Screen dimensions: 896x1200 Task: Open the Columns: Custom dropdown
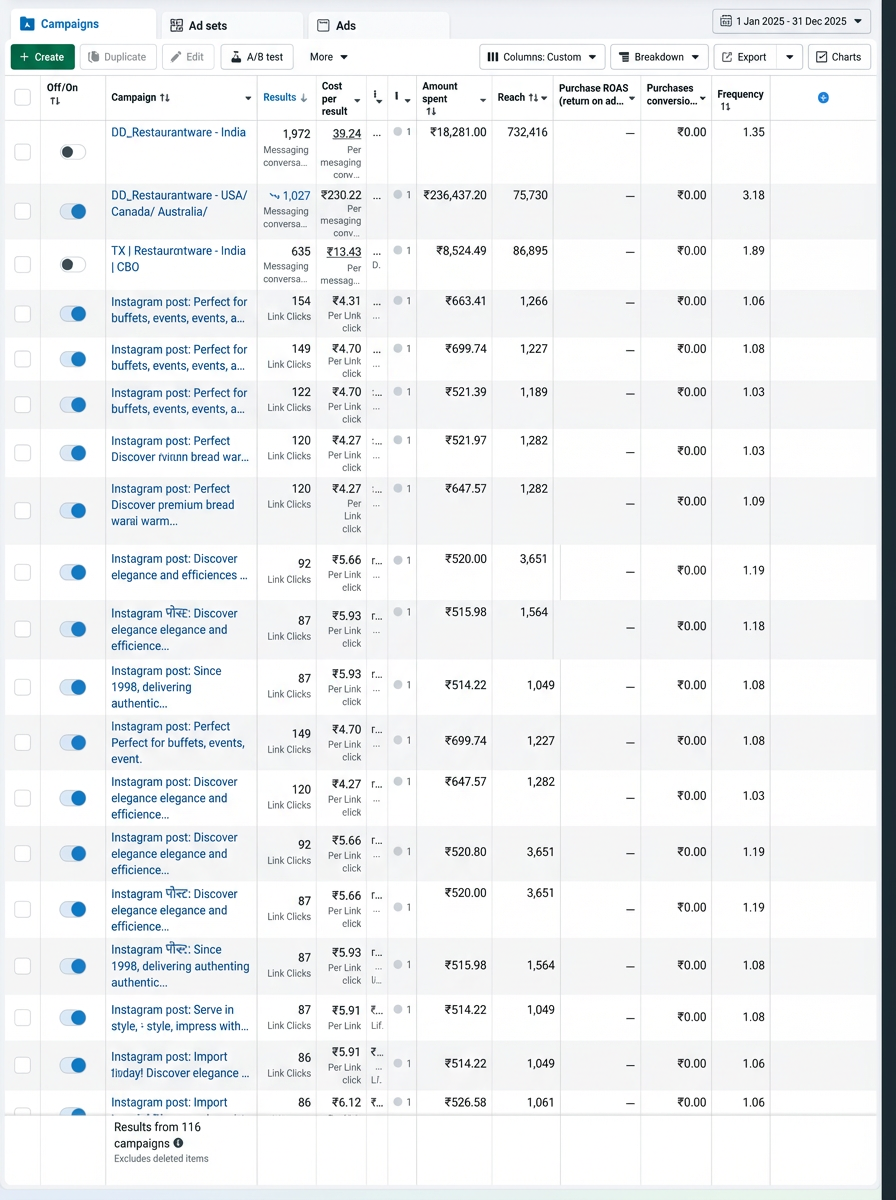click(x=542, y=57)
